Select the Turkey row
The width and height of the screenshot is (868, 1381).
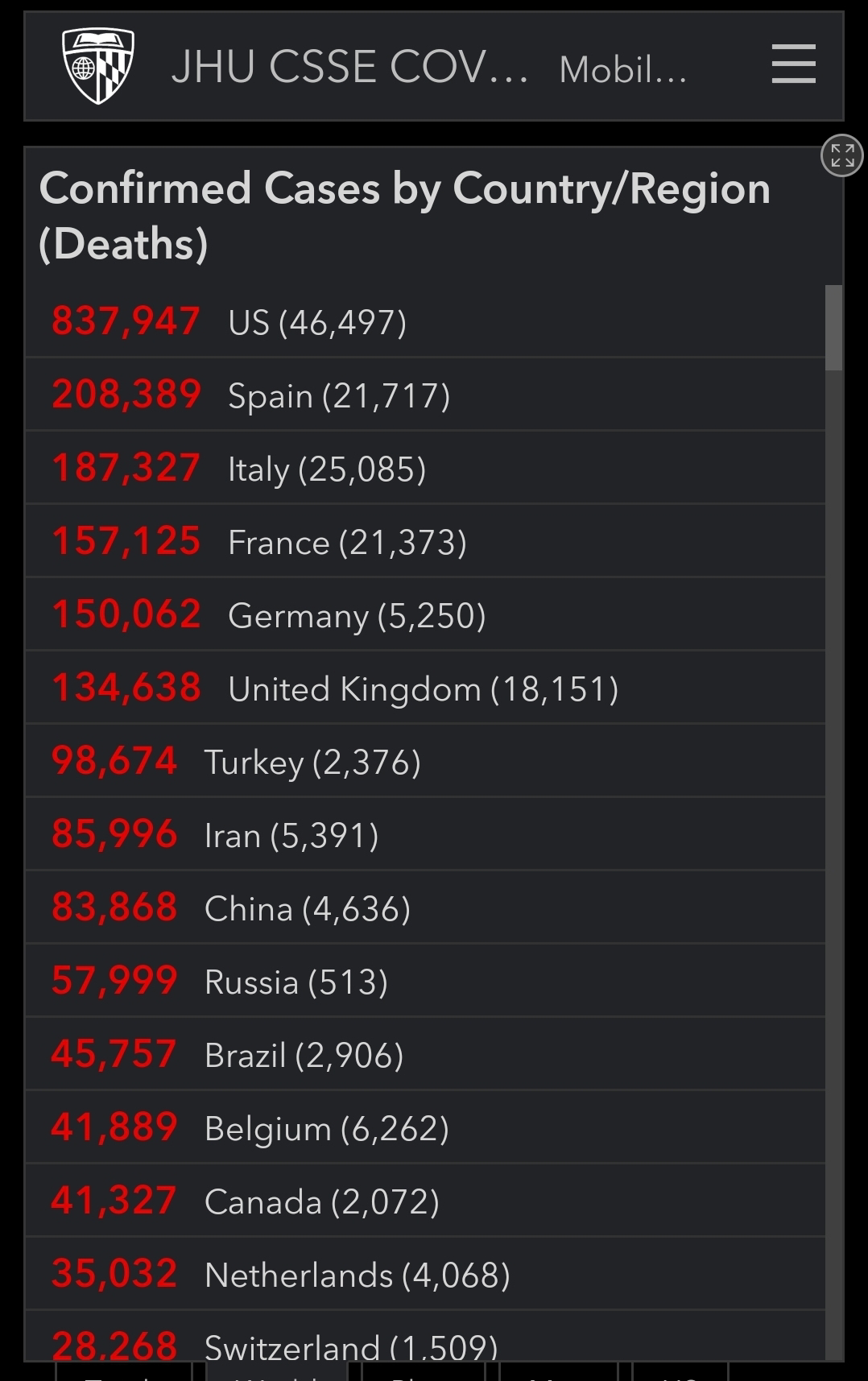point(425,761)
